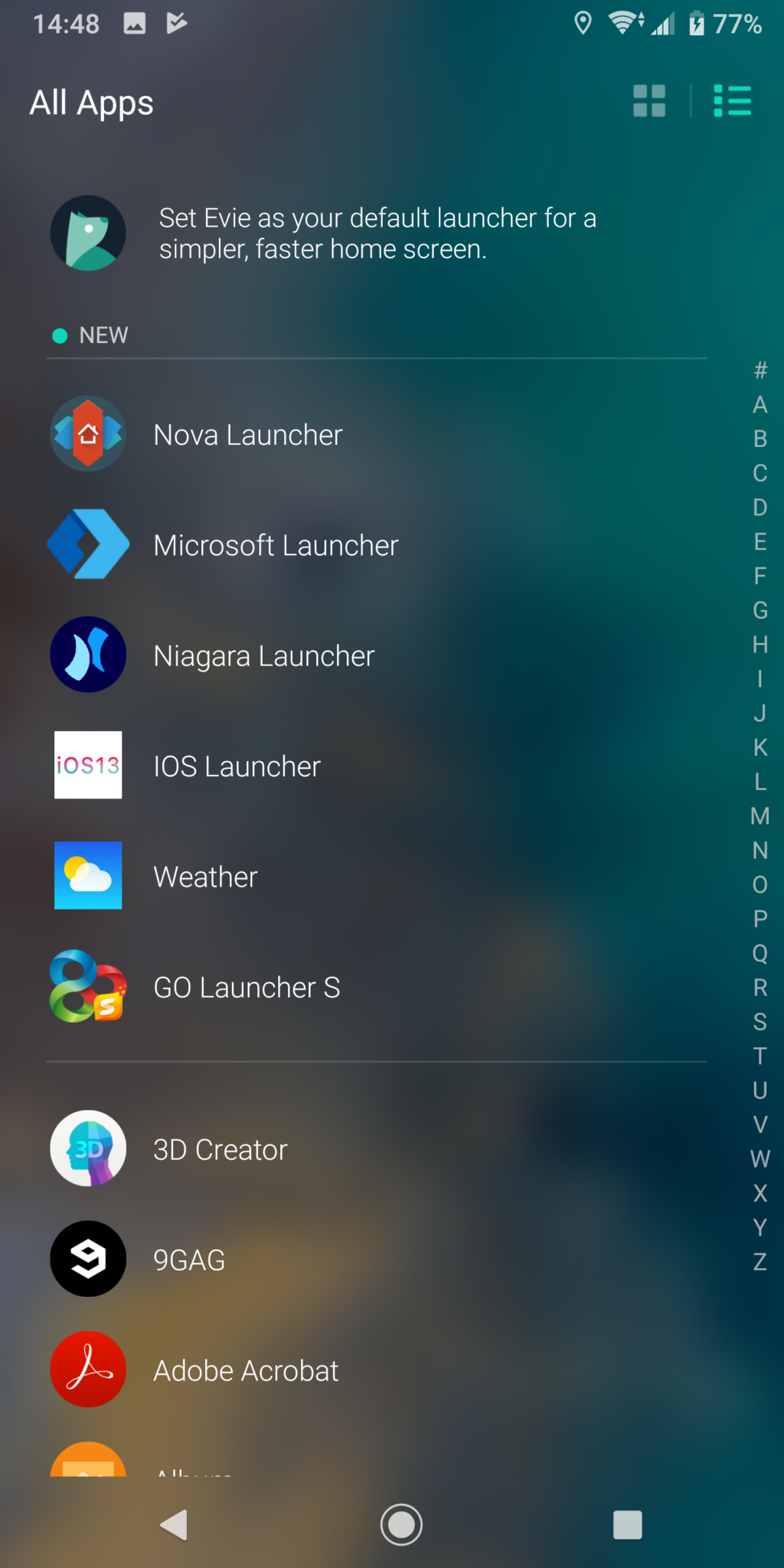Go to home screen via home button
Screen dimensions: 784x1568
pos(401,1524)
